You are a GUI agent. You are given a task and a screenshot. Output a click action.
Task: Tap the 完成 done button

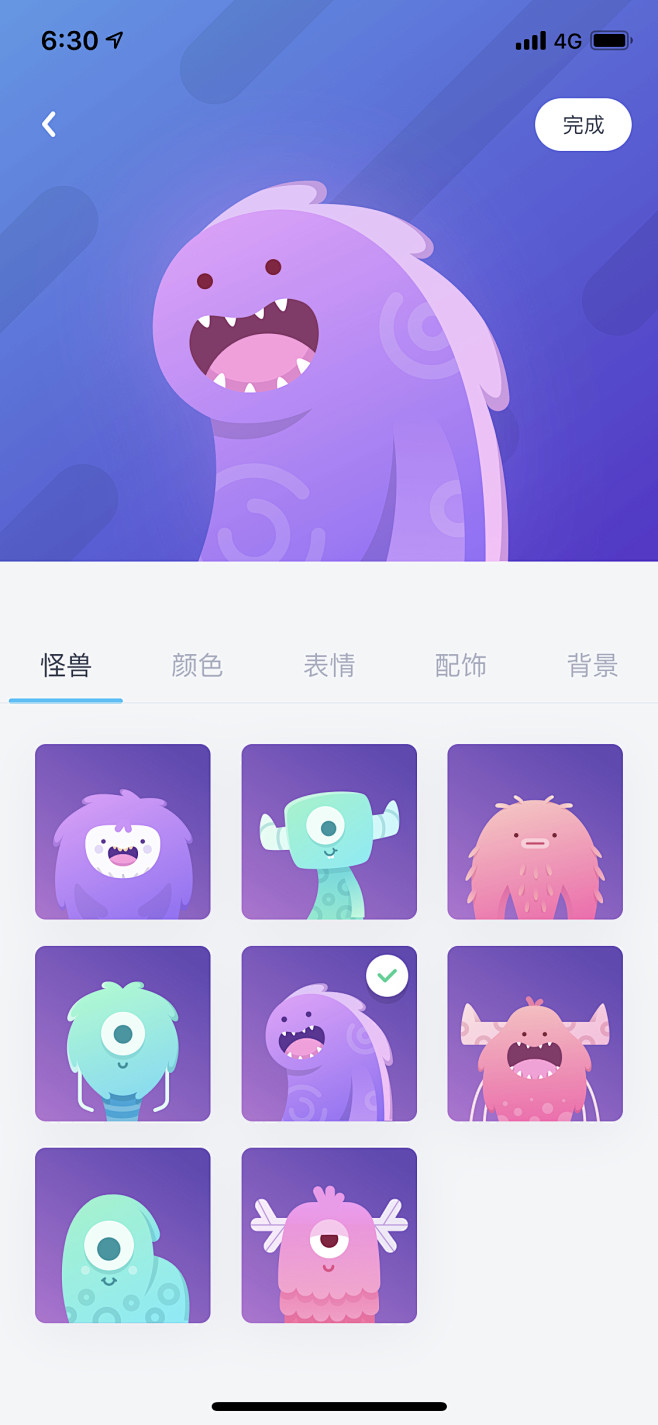(583, 125)
